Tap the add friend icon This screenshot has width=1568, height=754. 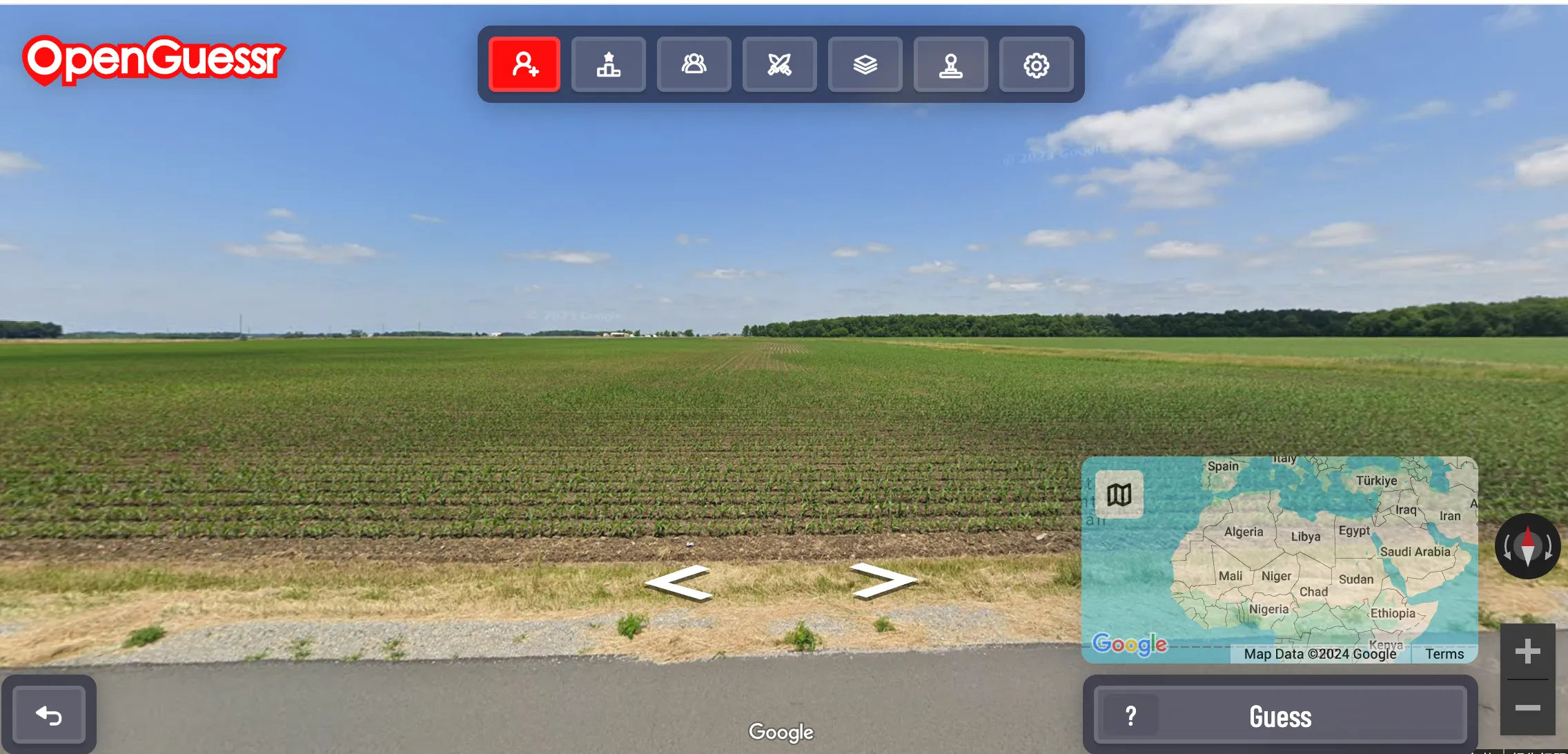click(525, 65)
